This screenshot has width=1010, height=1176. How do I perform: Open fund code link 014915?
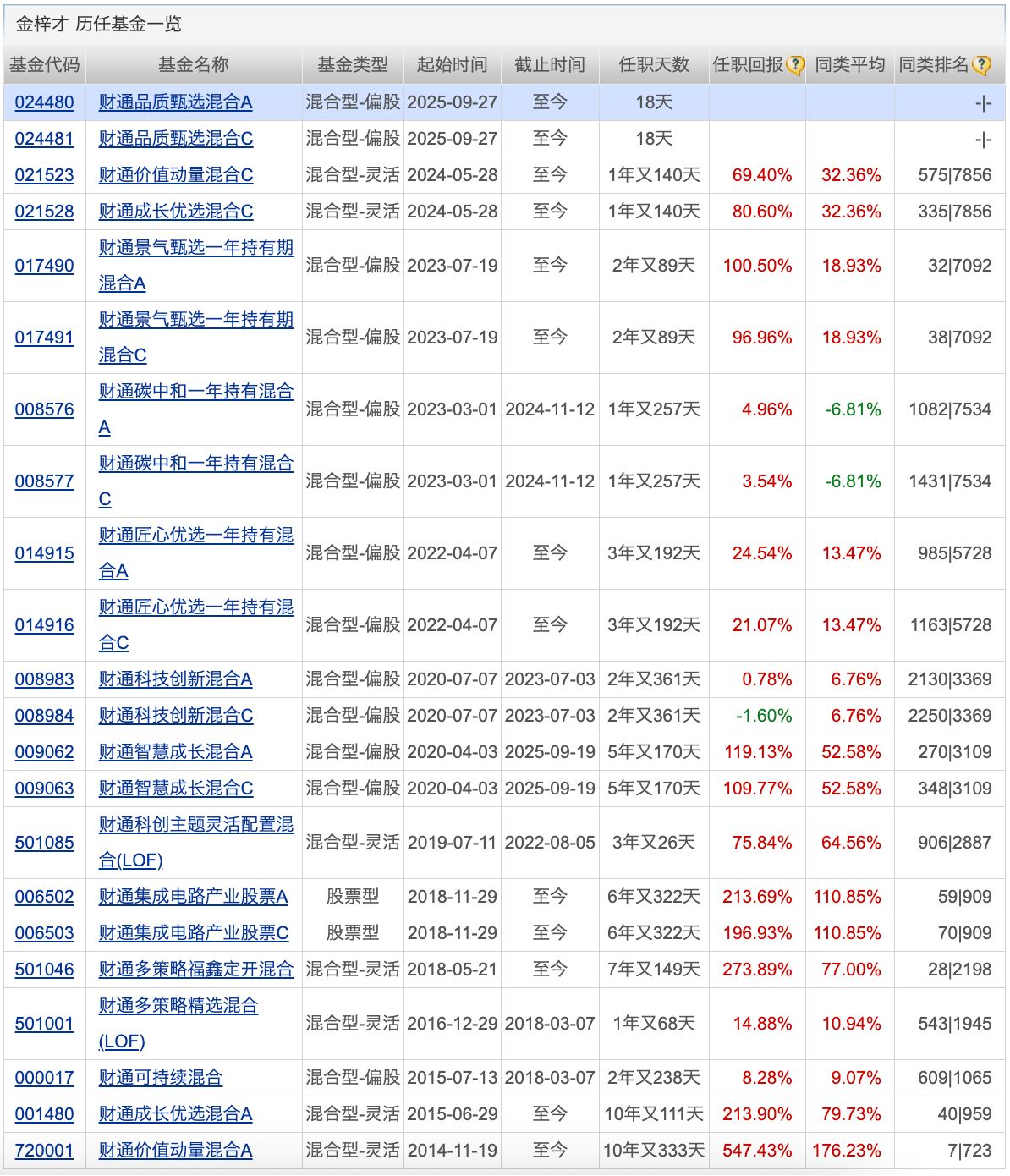click(x=44, y=553)
